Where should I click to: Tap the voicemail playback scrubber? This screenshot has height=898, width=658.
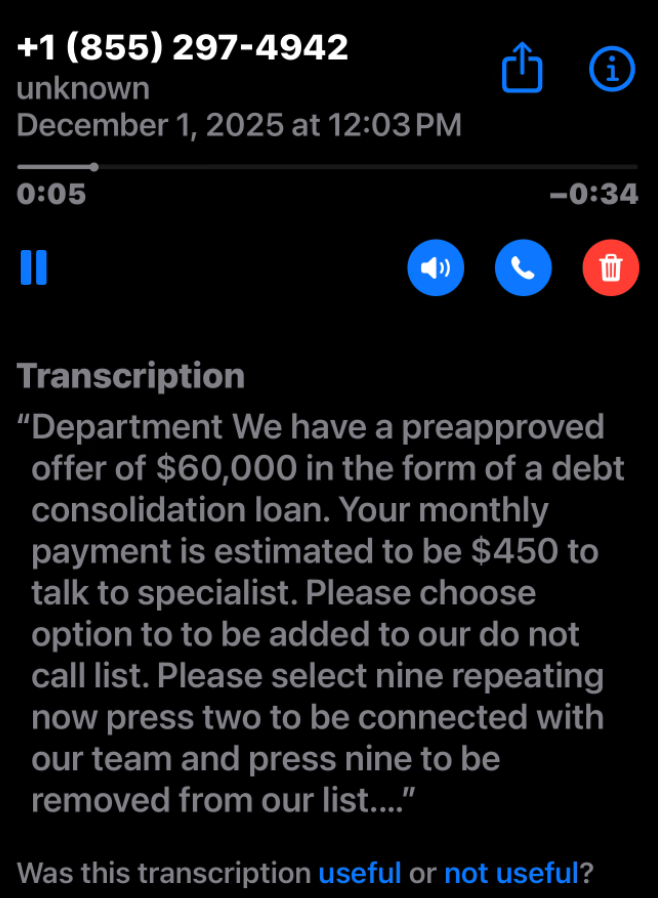pos(94,167)
